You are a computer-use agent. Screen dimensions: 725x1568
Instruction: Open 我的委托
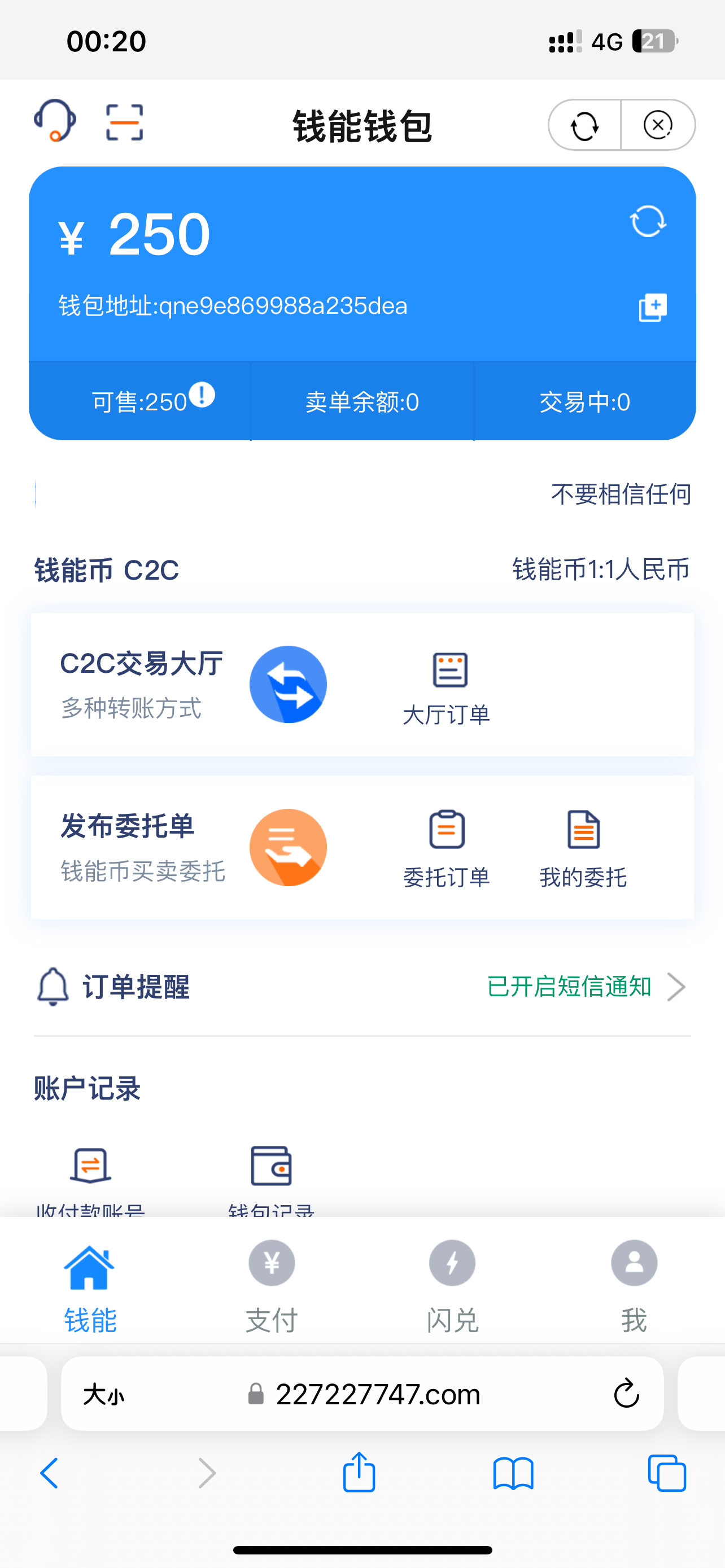point(583,848)
